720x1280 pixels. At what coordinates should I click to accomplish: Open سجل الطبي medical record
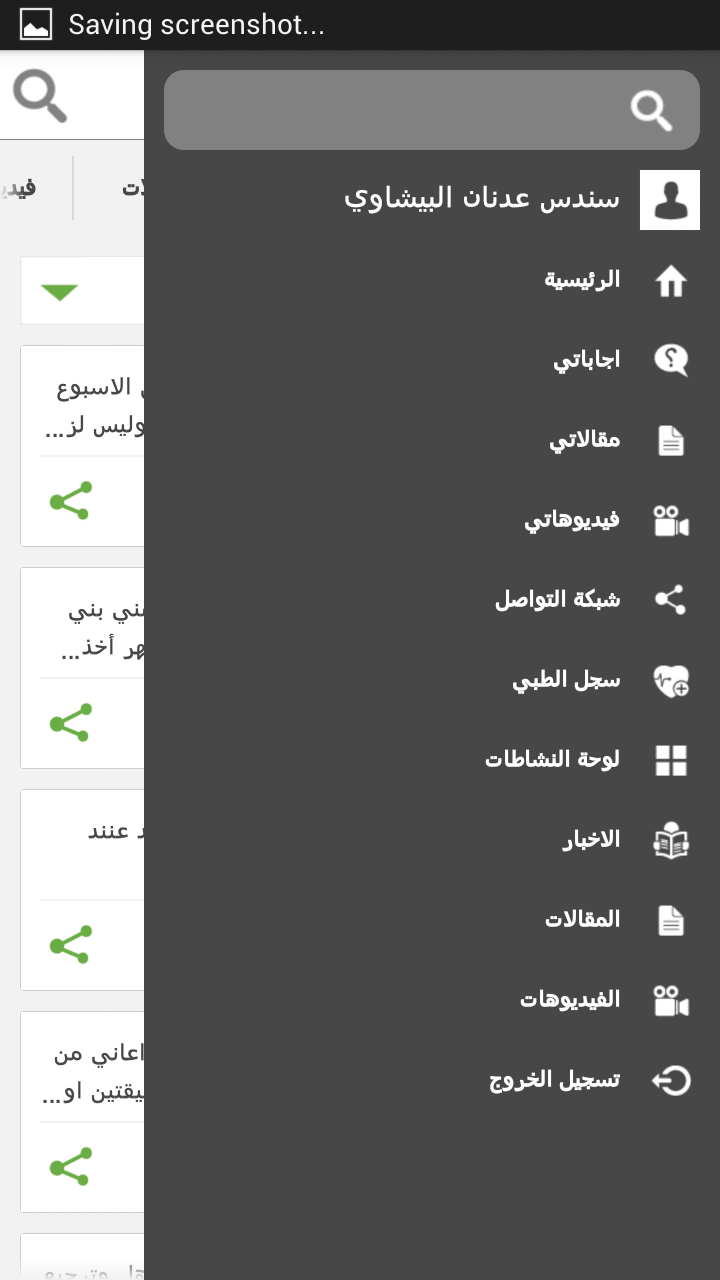[x=432, y=681]
